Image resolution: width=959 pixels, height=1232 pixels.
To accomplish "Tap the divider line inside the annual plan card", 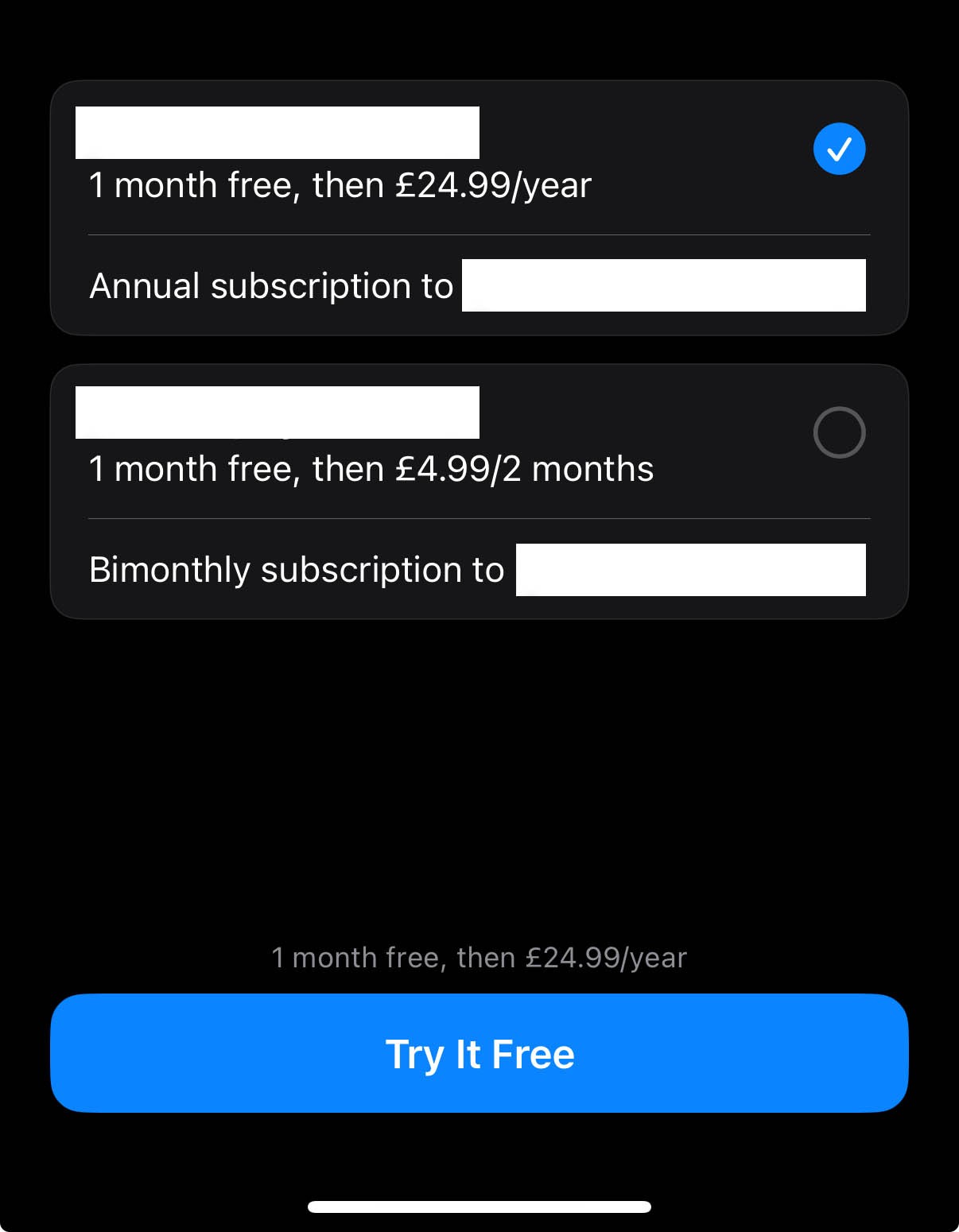I will (477, 236).
